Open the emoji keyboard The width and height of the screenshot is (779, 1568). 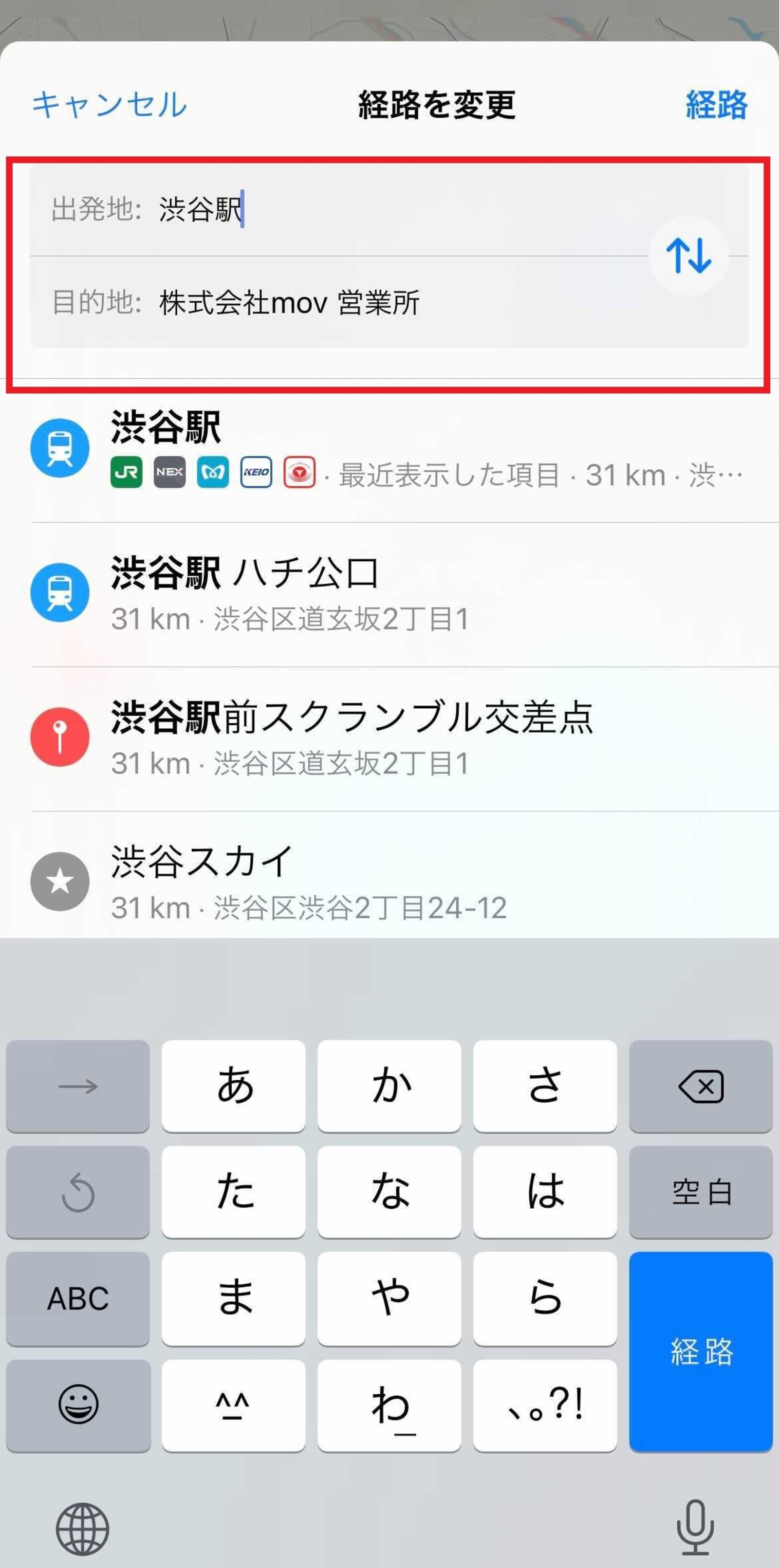(x=78, y=1405)
